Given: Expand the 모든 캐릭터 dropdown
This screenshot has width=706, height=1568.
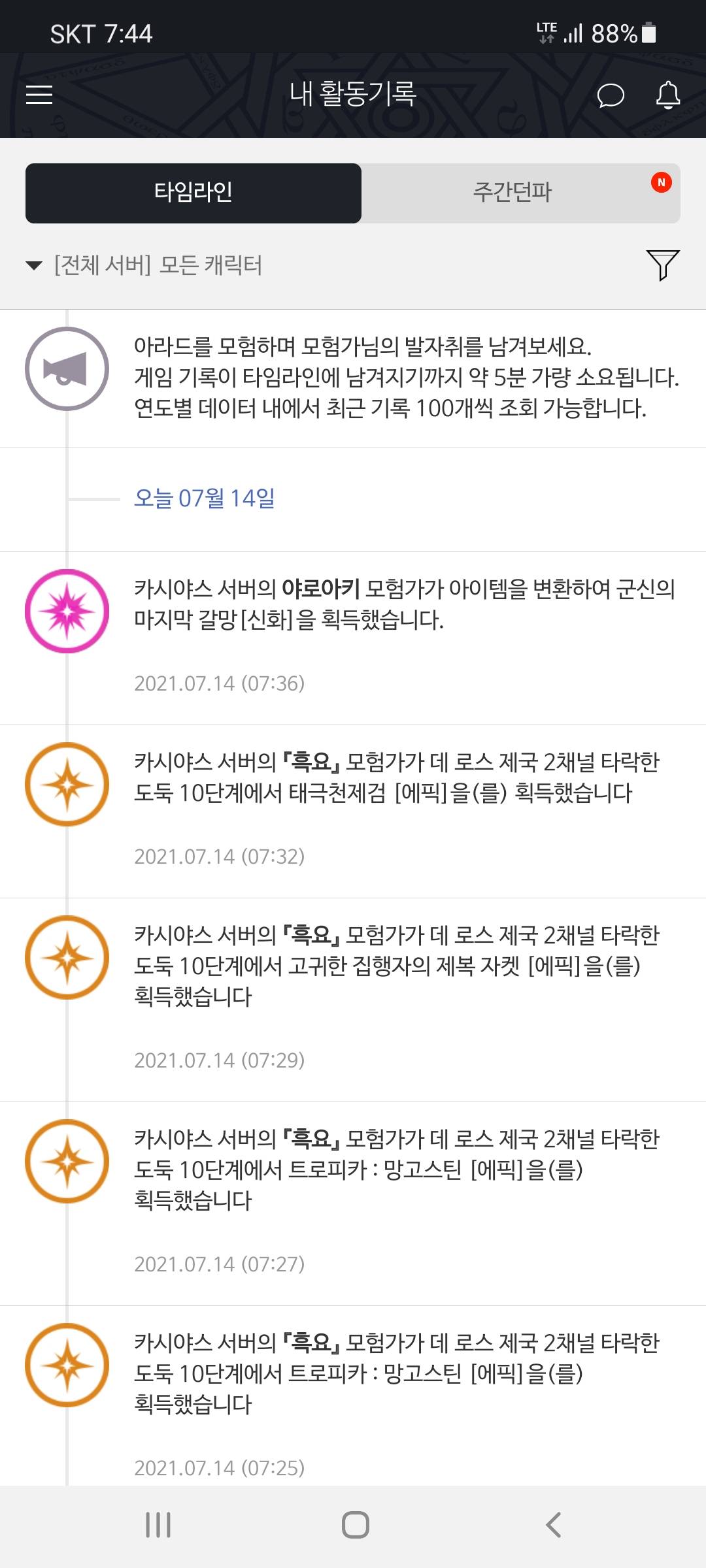Looking at the screenshot, I should click(x=144, y=265).
